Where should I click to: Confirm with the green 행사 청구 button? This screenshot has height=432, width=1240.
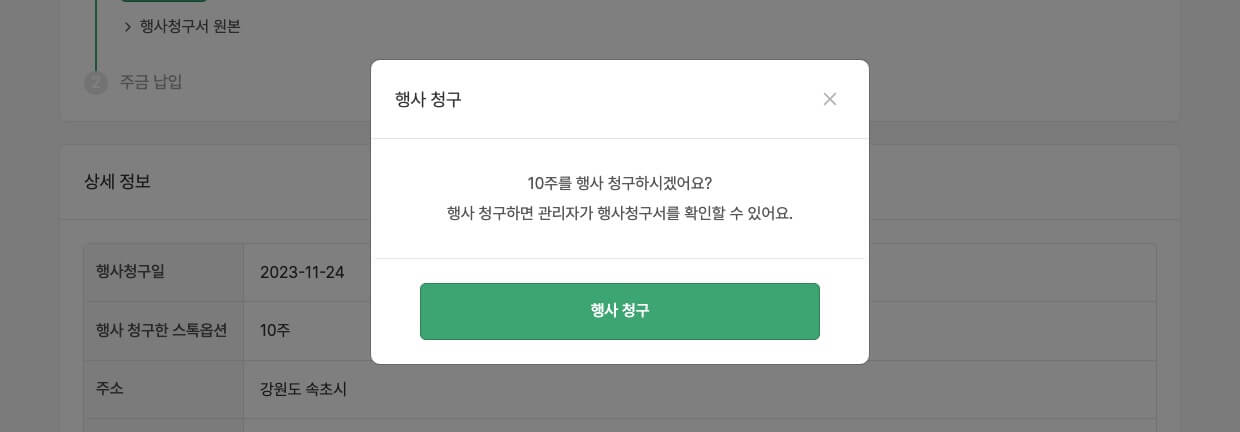pos(619,311)
